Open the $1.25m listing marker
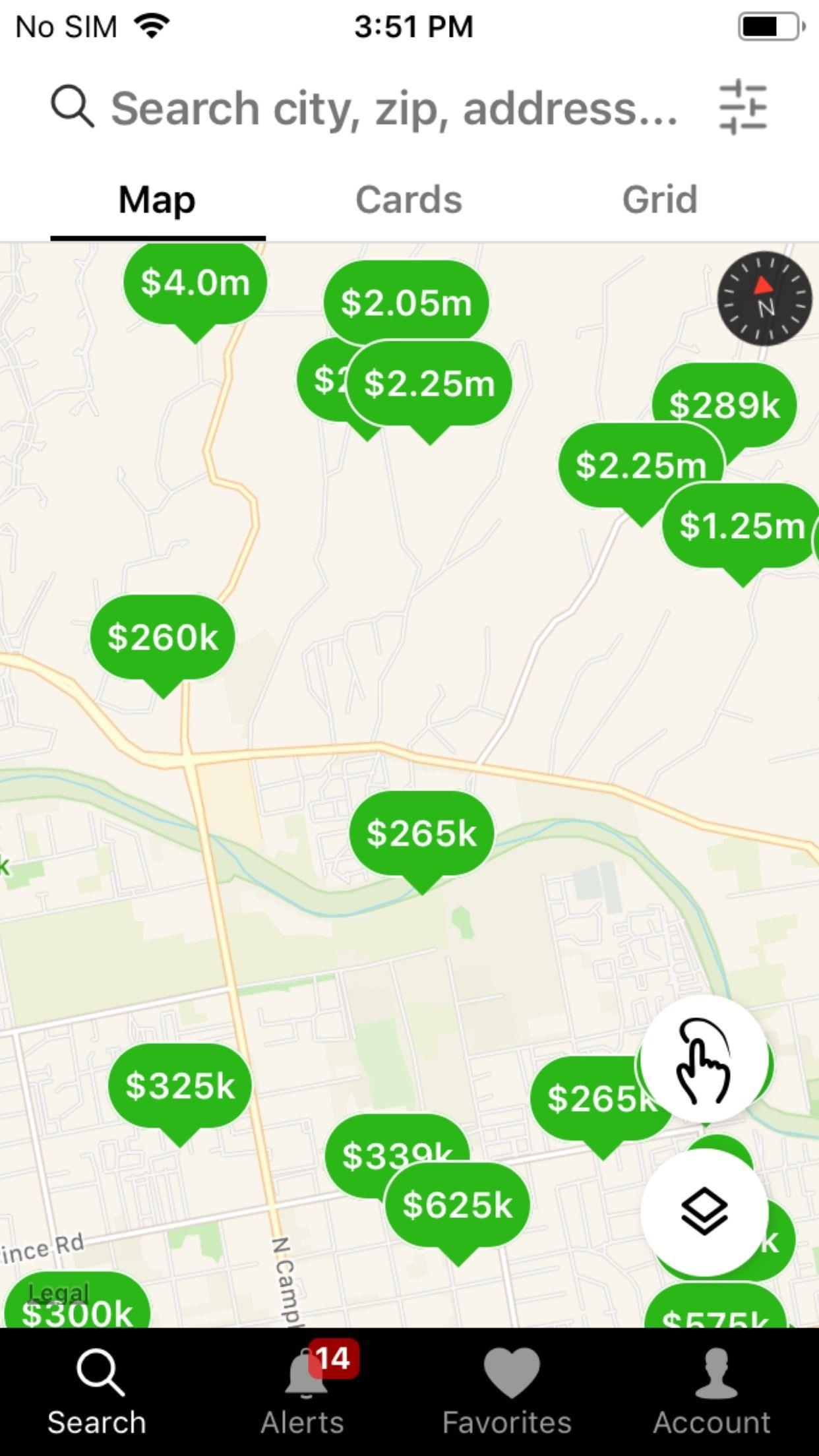819x1456 pixels. point(742,526)
